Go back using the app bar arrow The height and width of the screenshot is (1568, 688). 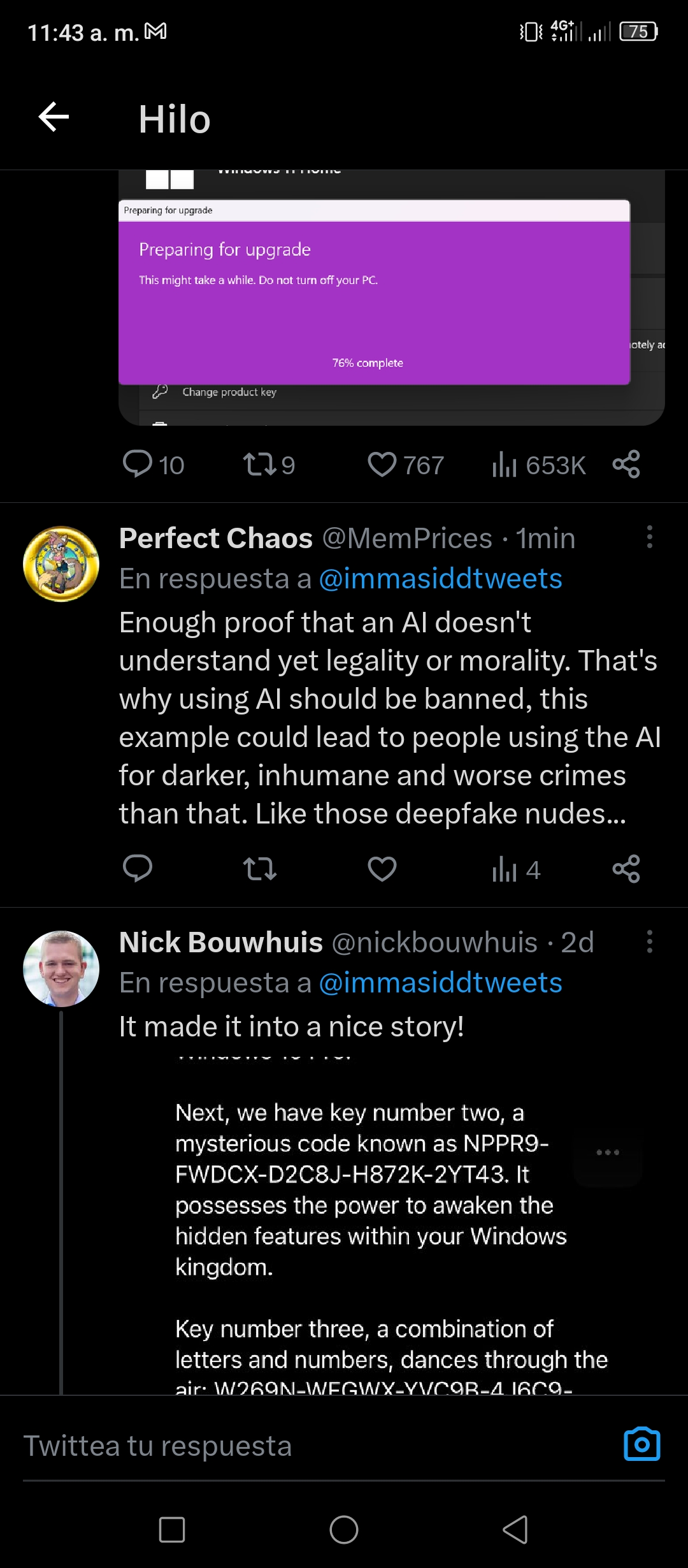coord(54,117)
